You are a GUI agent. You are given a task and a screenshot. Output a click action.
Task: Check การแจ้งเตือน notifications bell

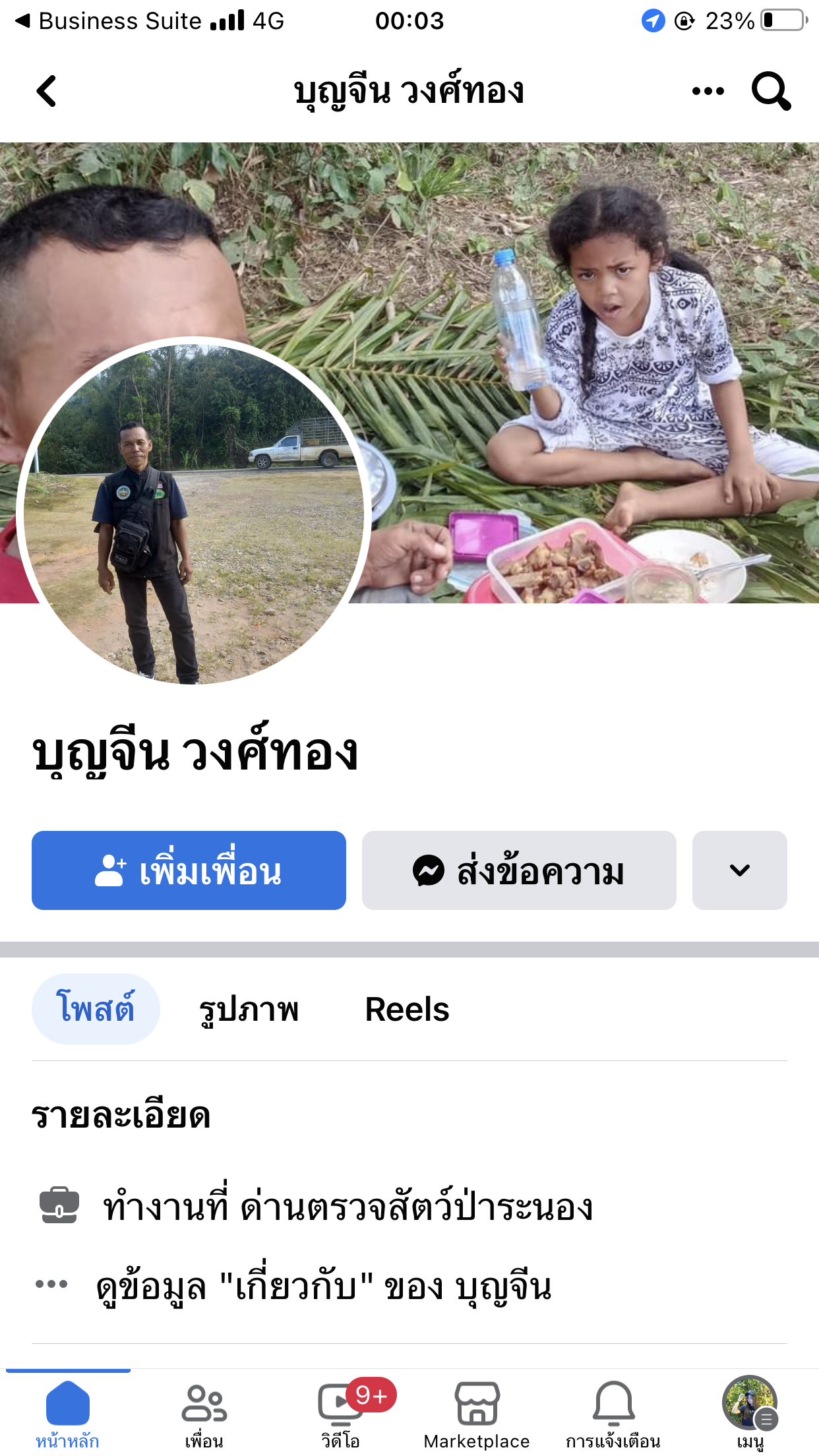point(613,1412)
